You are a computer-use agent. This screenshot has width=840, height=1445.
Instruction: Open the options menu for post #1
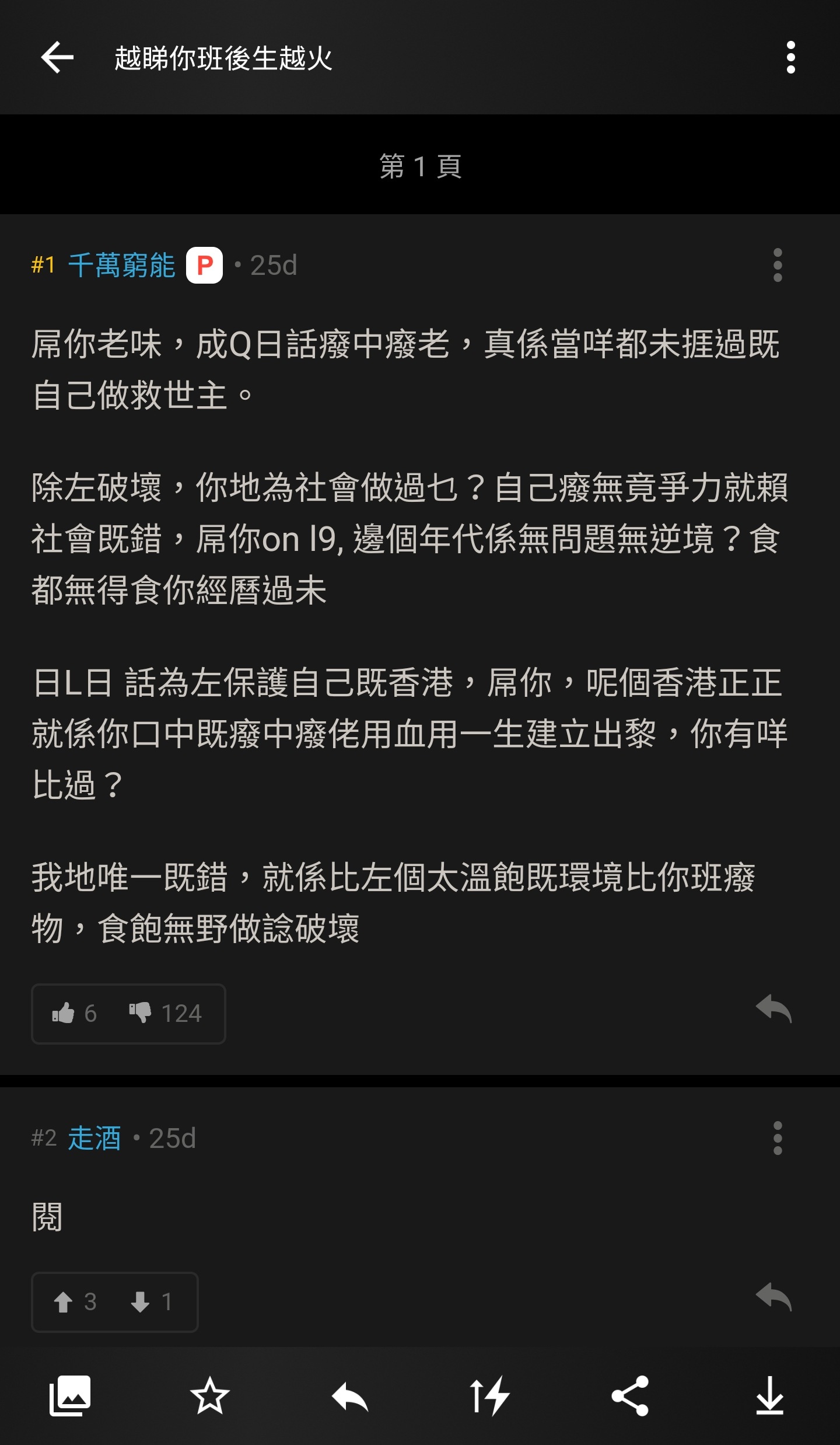pos(777,265)
